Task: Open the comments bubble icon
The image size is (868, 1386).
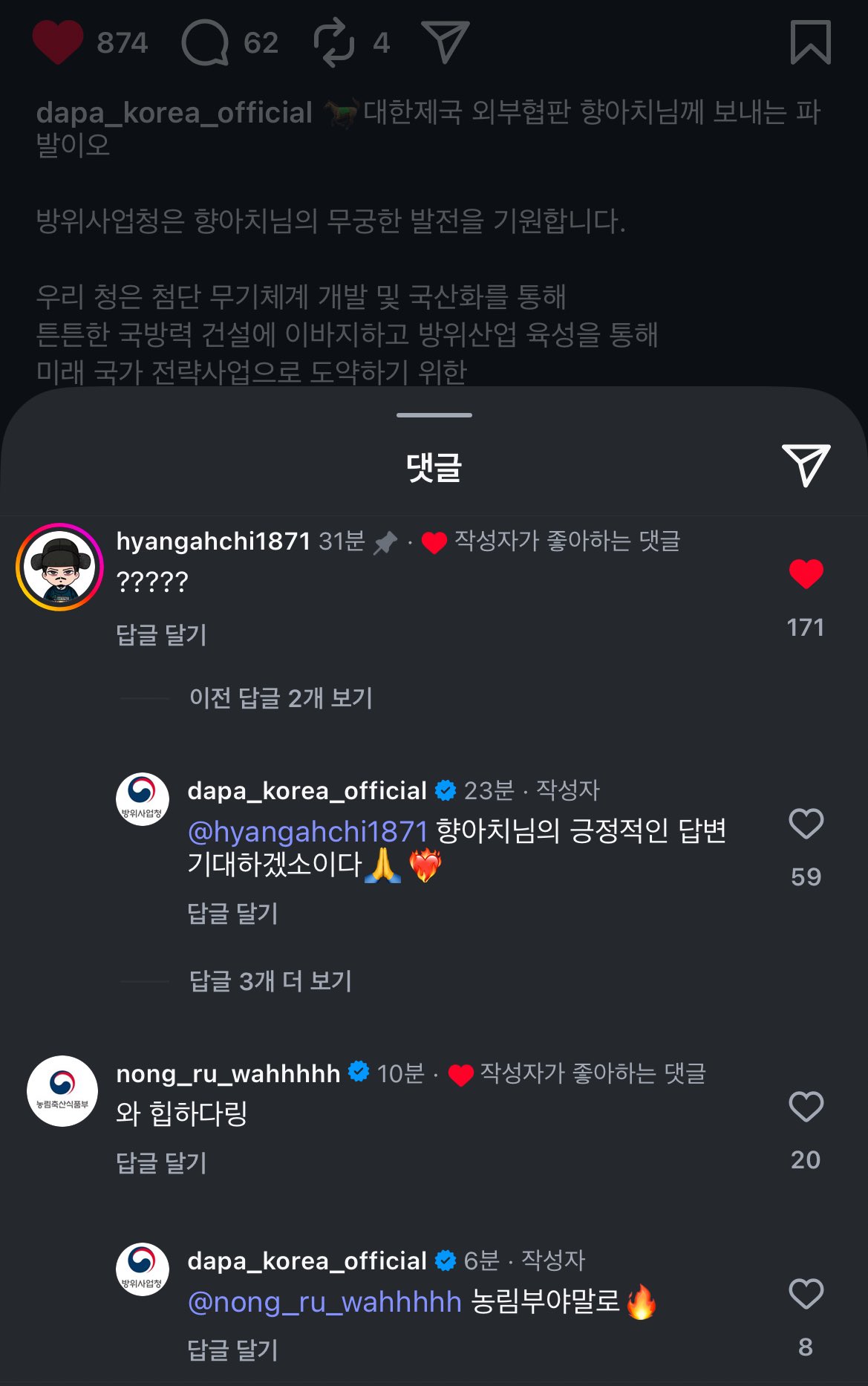Action: (x=212, y=41)
